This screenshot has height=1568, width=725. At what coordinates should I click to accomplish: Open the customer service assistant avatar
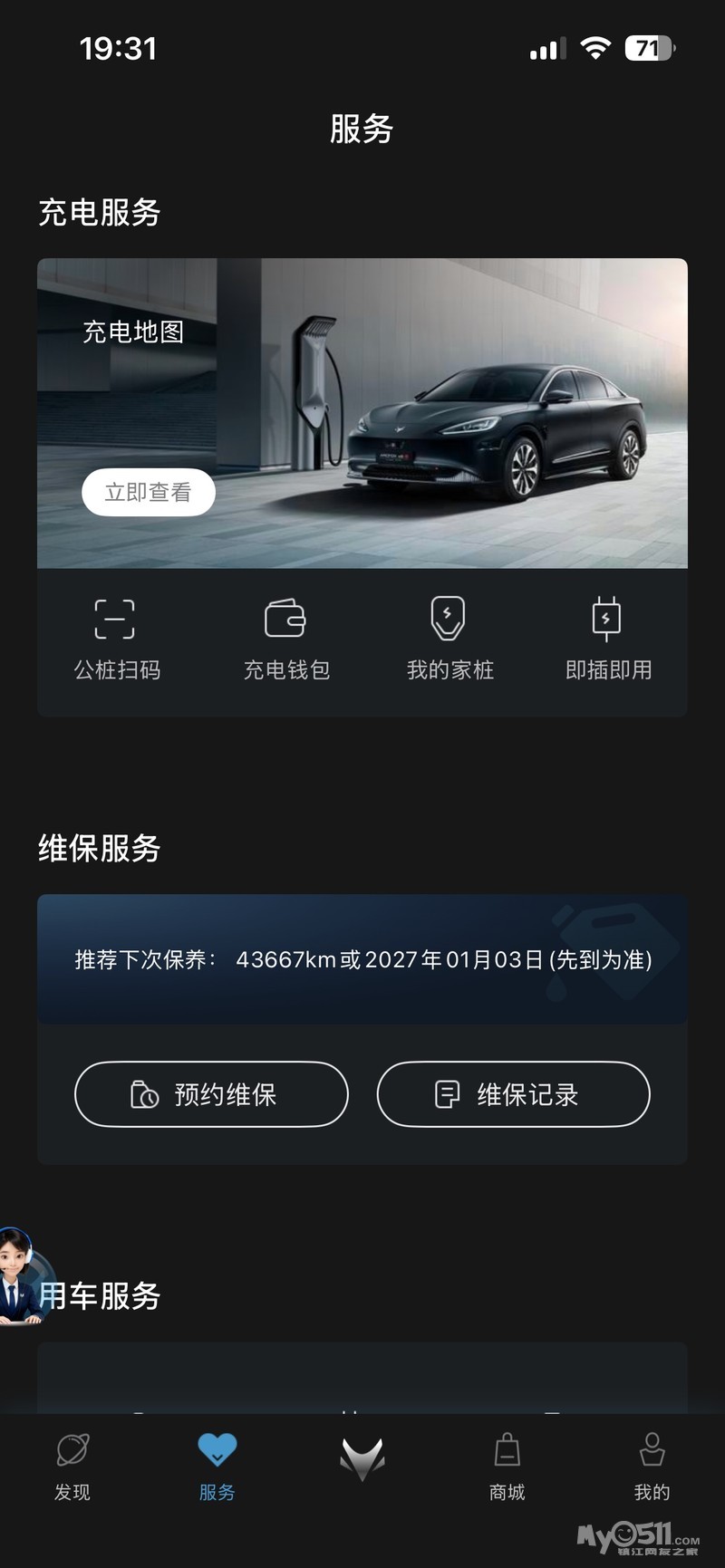pyautogui.click(x=18, y=1277)
